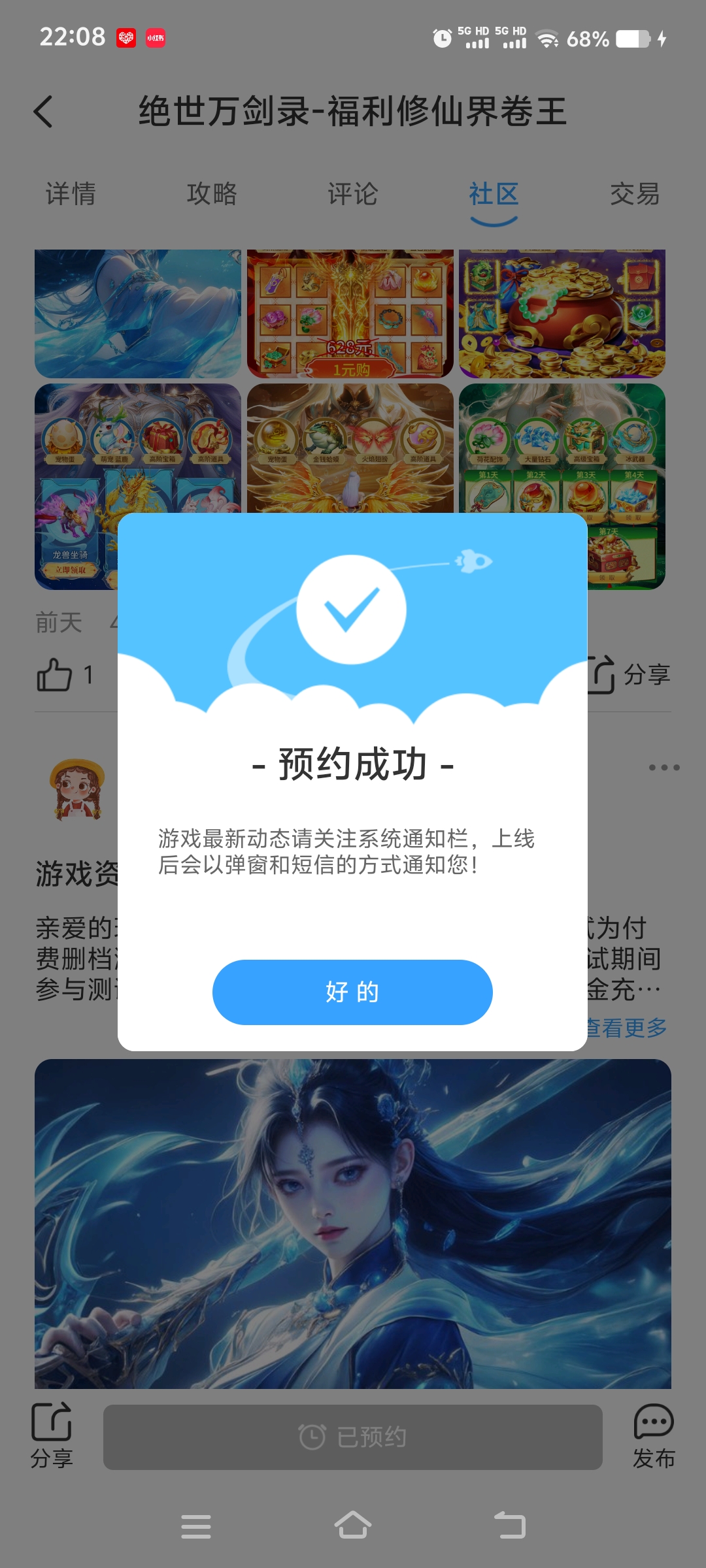Switch to the 评论 tab

[353, 194]
